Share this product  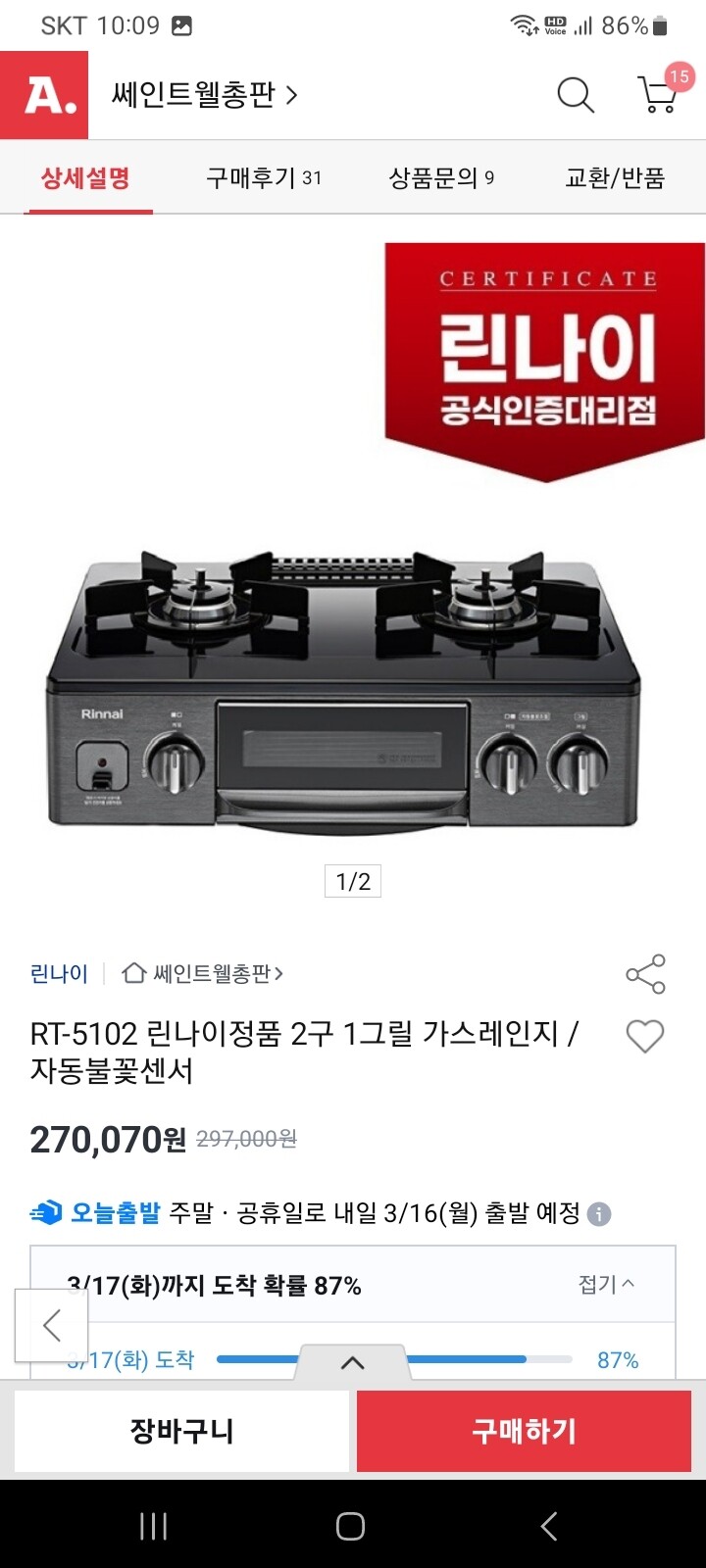[644, 973]
